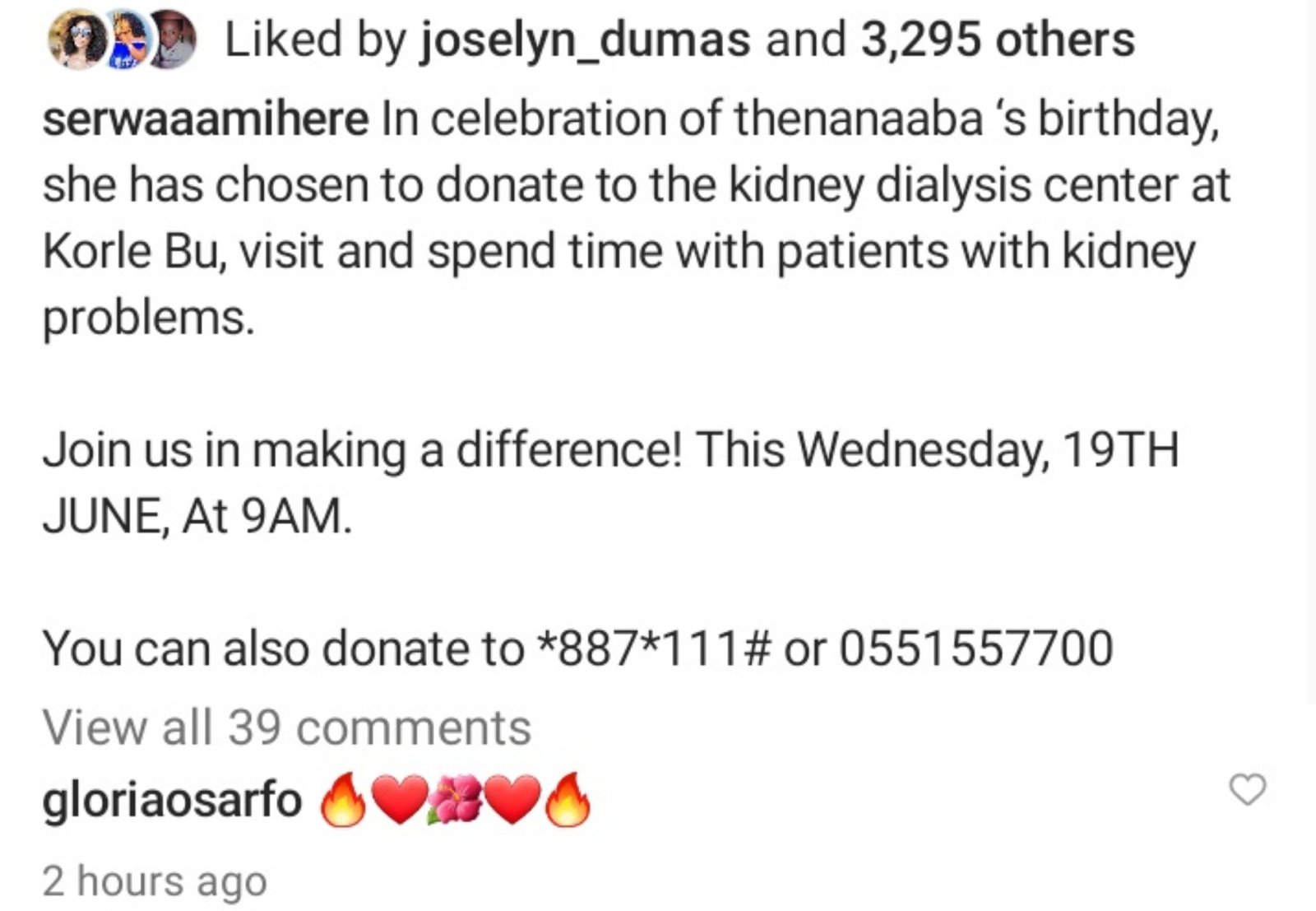Tap the likers' profile avatars
Viewport: 1316px width, 911px height.
point(123,40)
